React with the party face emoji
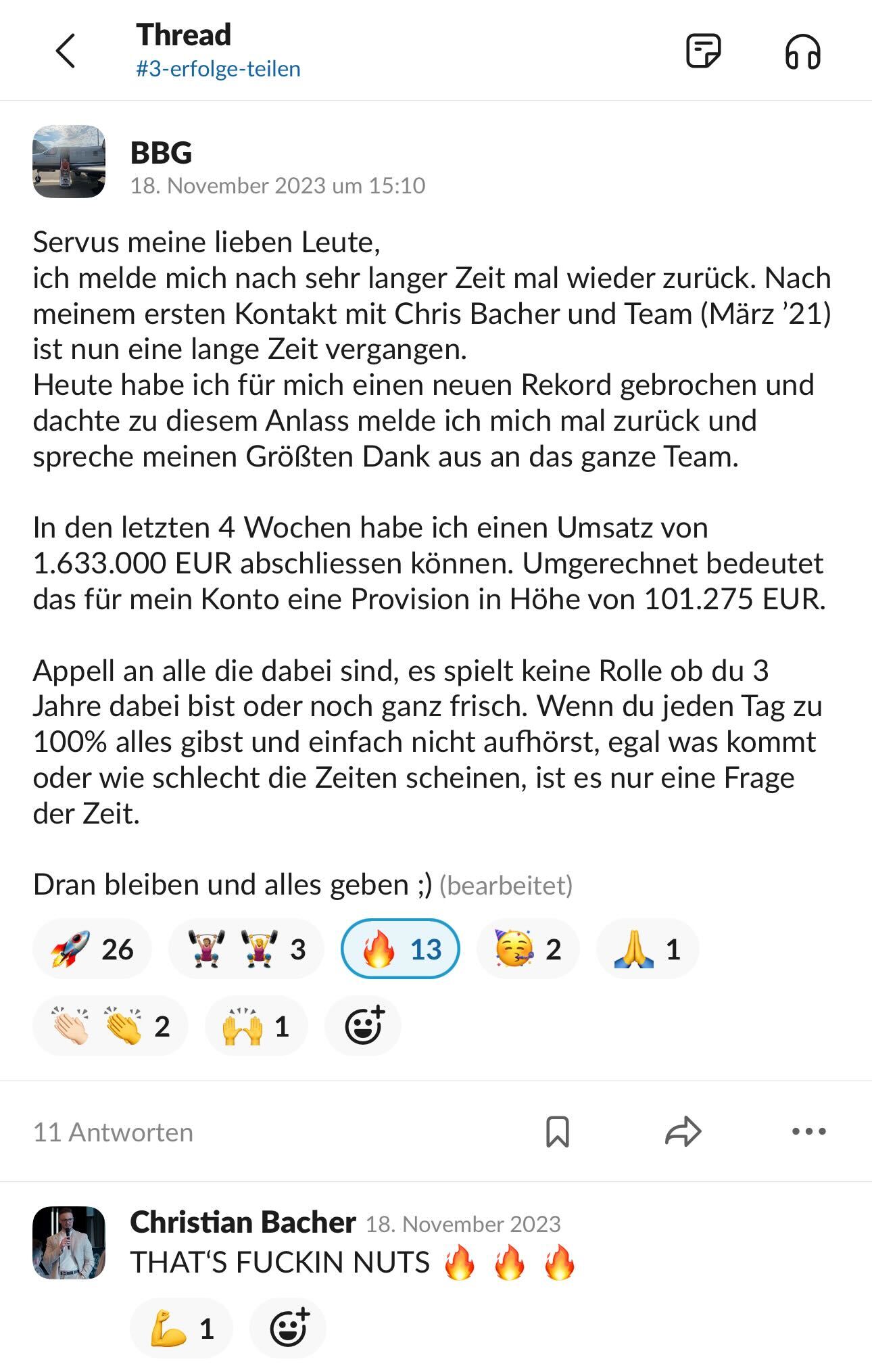This screenshot has height=1372, width=872. click(527, 949)
